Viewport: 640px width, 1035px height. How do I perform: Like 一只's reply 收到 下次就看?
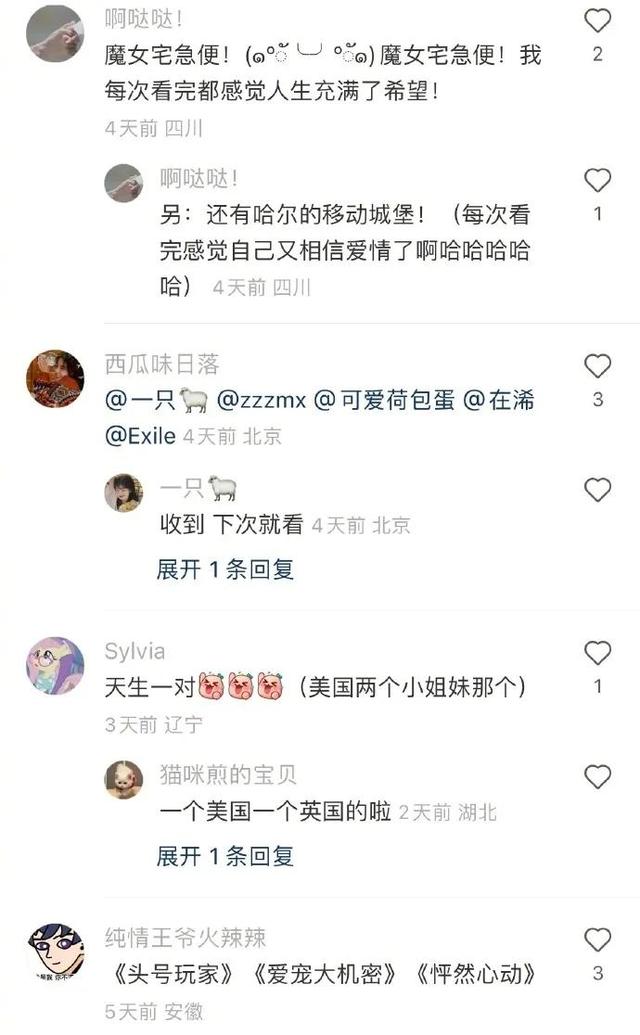[597, 490]
